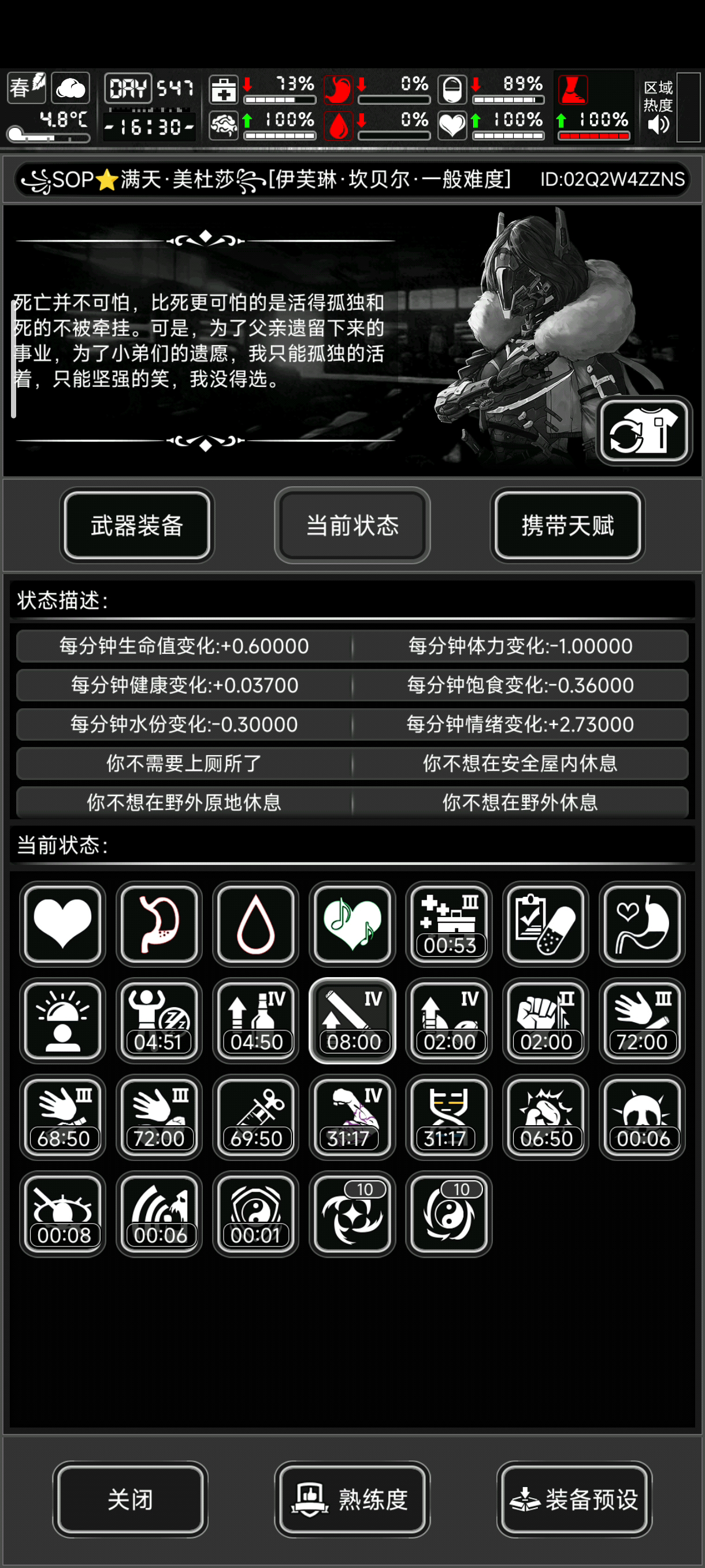Inspect the muscle status with 04:51 timer
Viewport: 705px width, 1568px height.
(x=159, y=1021)
